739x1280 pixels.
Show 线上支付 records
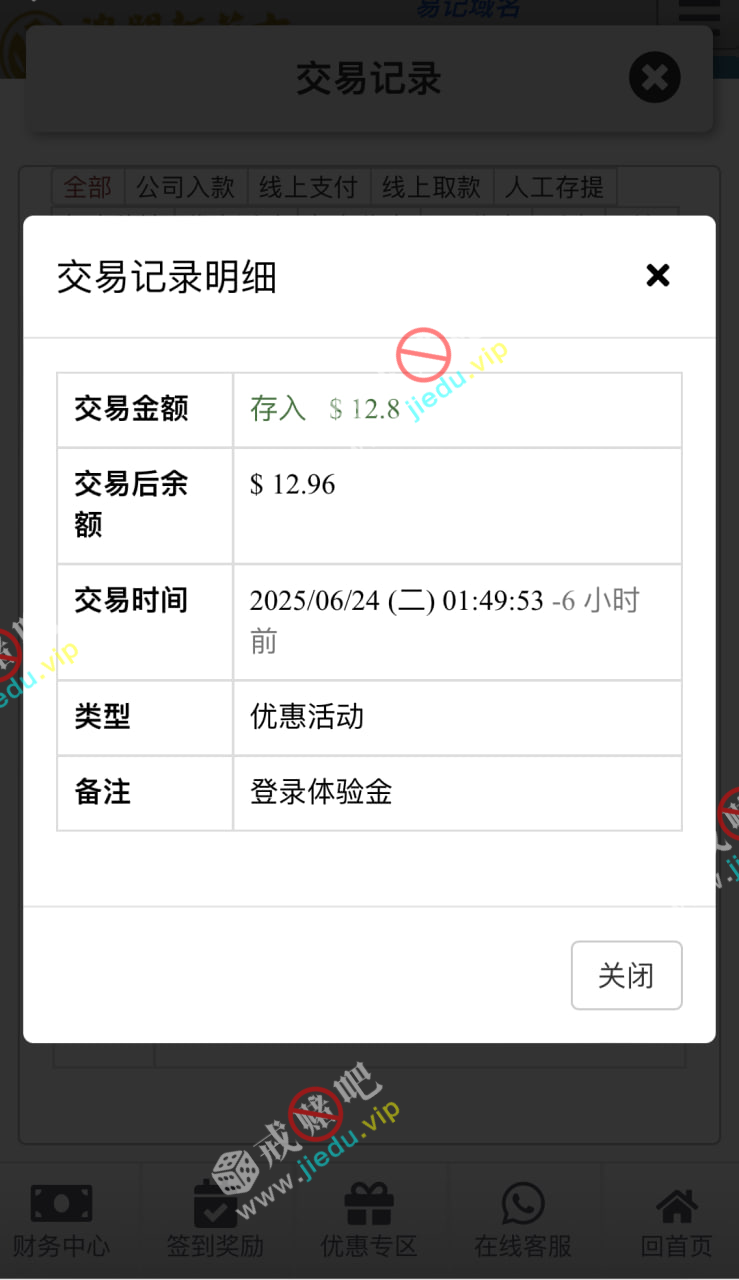[x=308, y=187]
